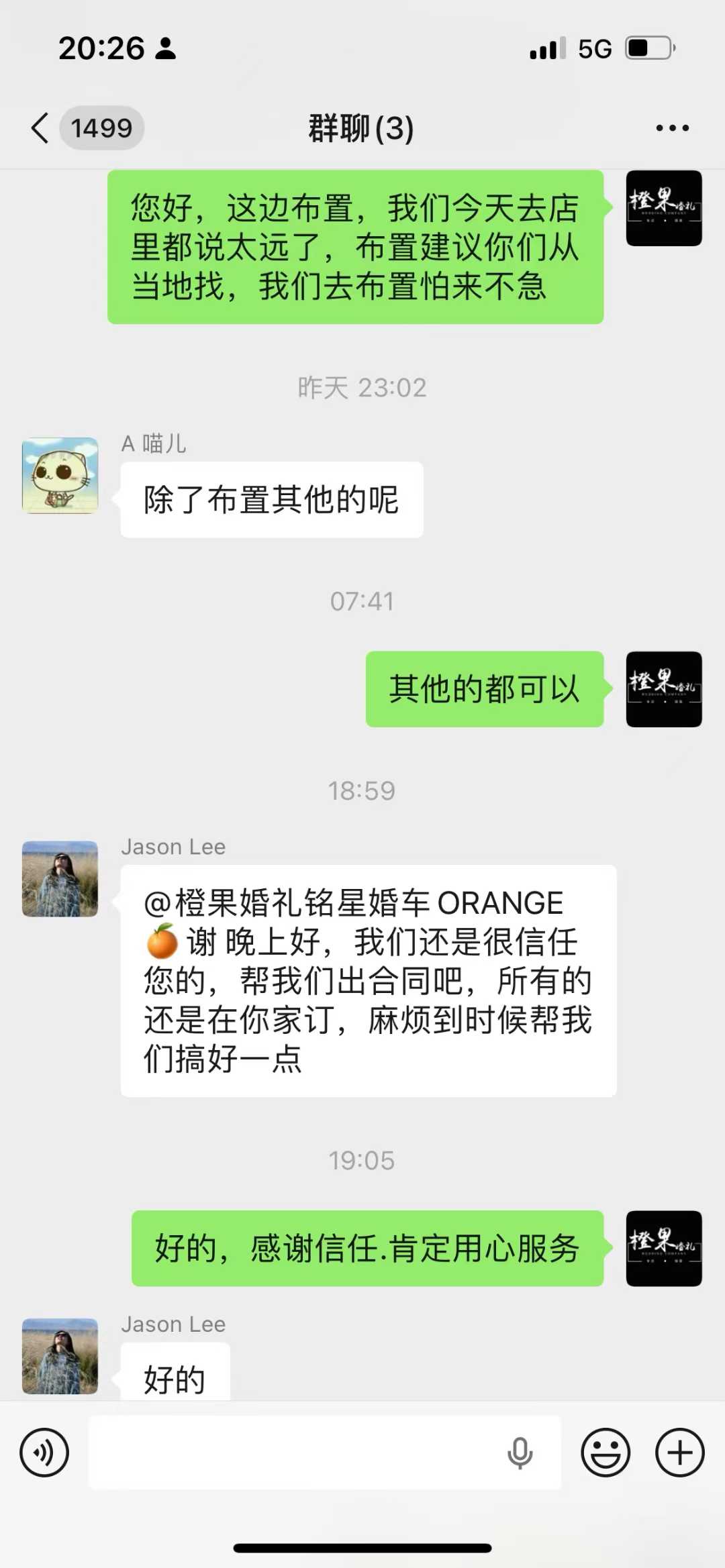Open the 橙果 avatar beside 其他的都可以
725x1568 pixels.
coord(664,689)
